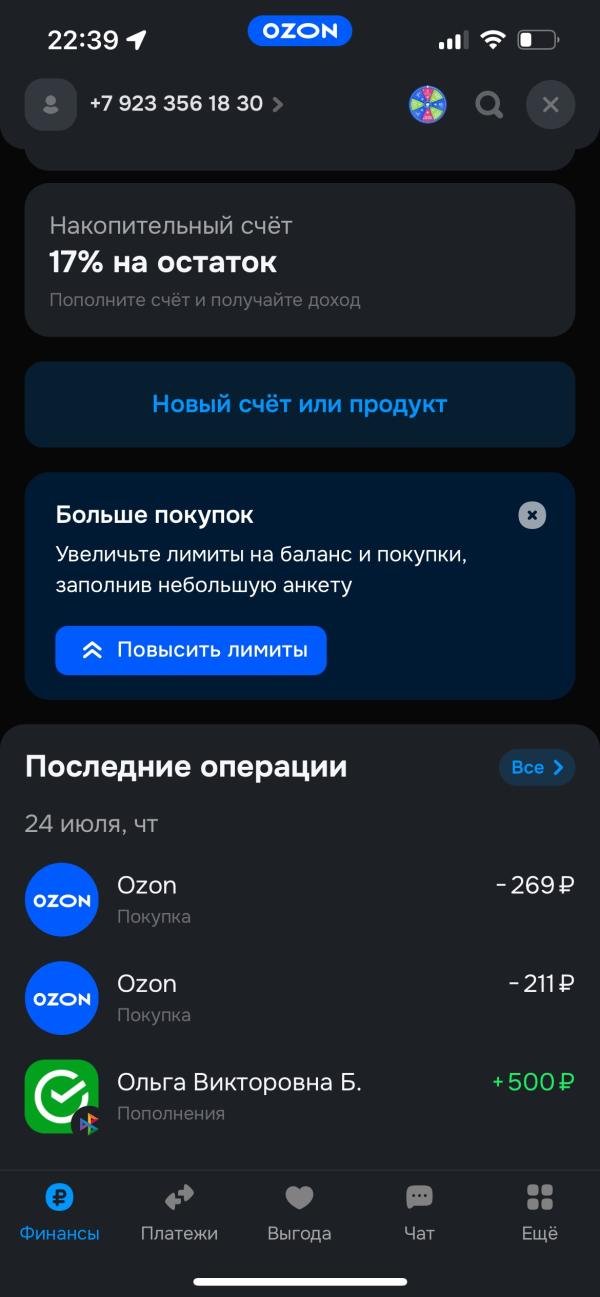Image resolution: width=600 pixels, height=1297 pixels.
Task: Dismiss the Больше покупок banner
Action: click(x=532, y=515)
